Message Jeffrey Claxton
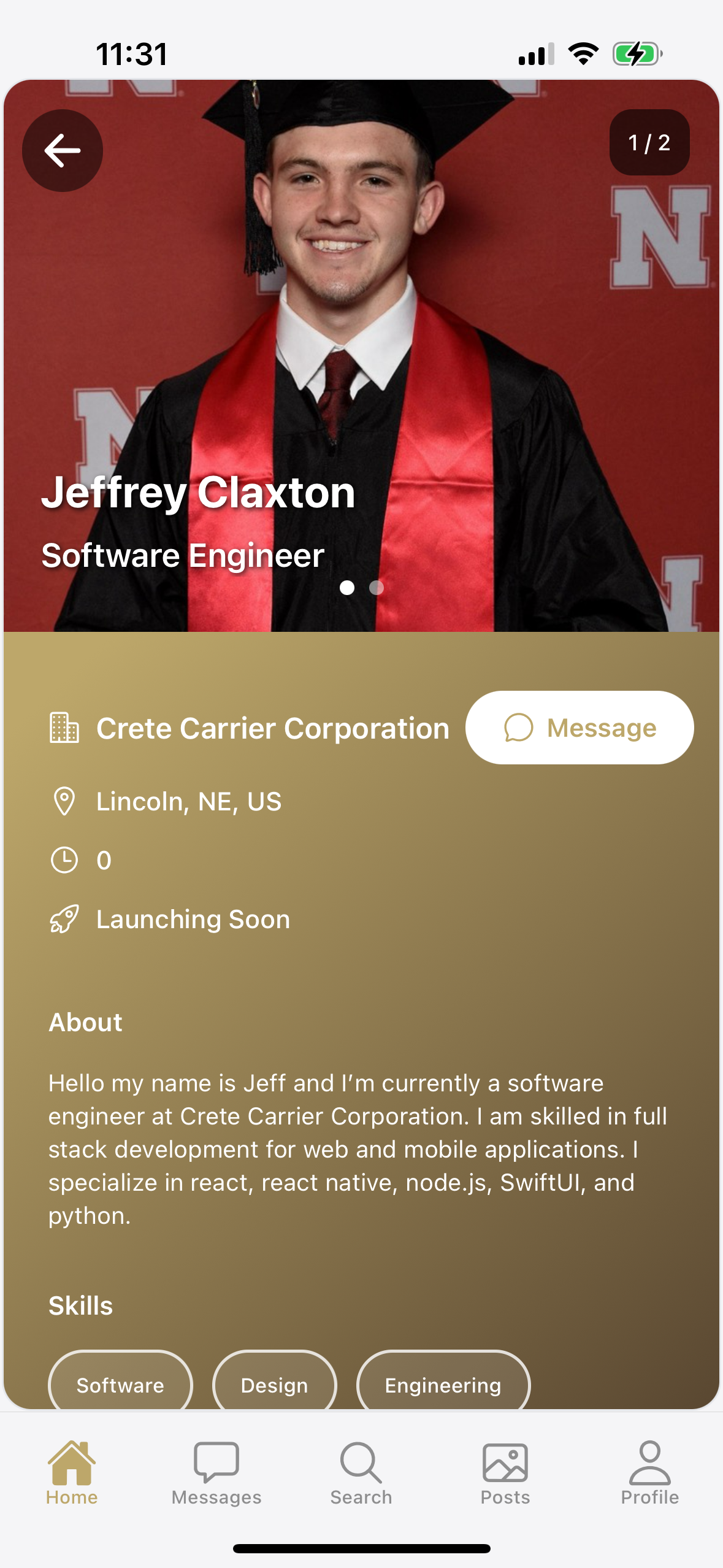Screen dimensions: 723x1568 click(580, 728)
